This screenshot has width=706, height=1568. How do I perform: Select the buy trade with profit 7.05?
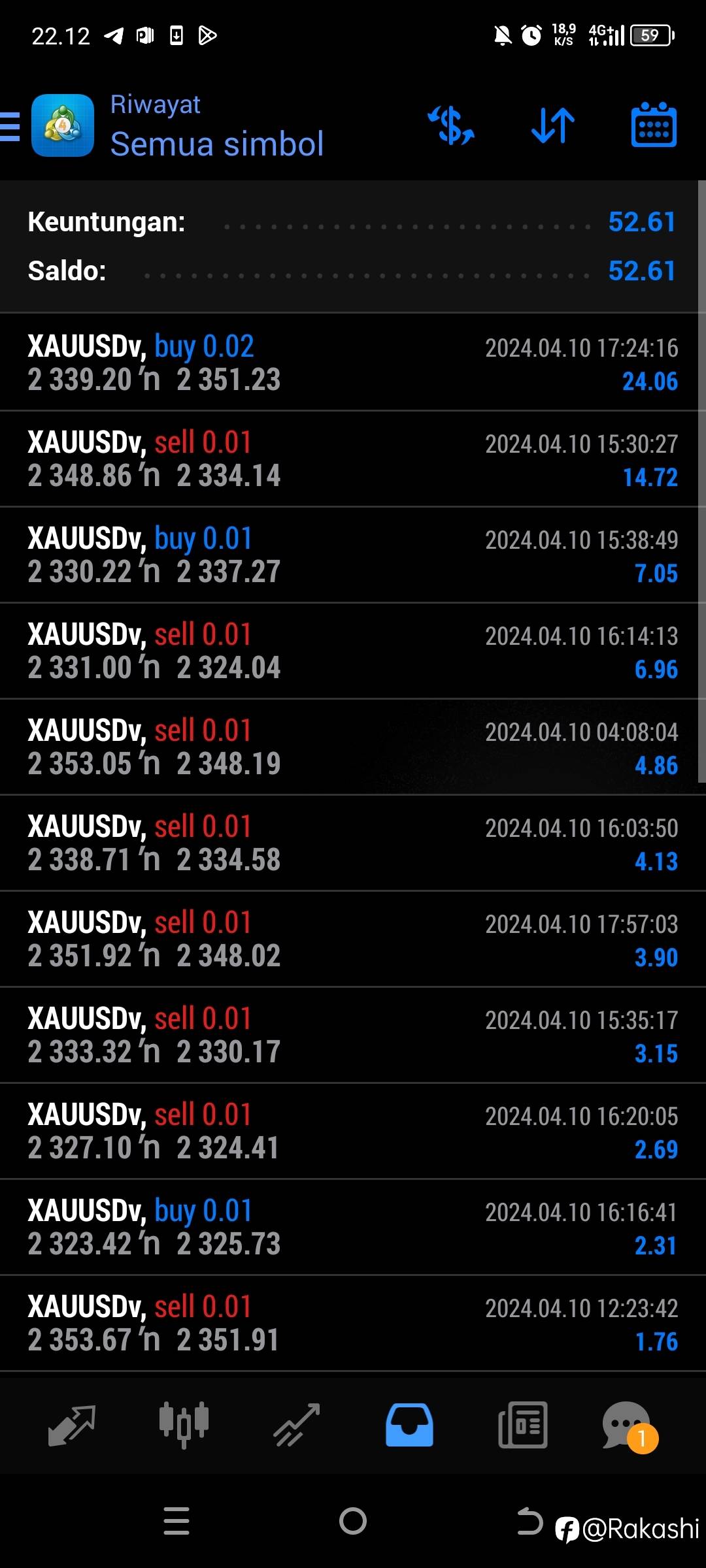pyautogui.click(x=353, y=555)
